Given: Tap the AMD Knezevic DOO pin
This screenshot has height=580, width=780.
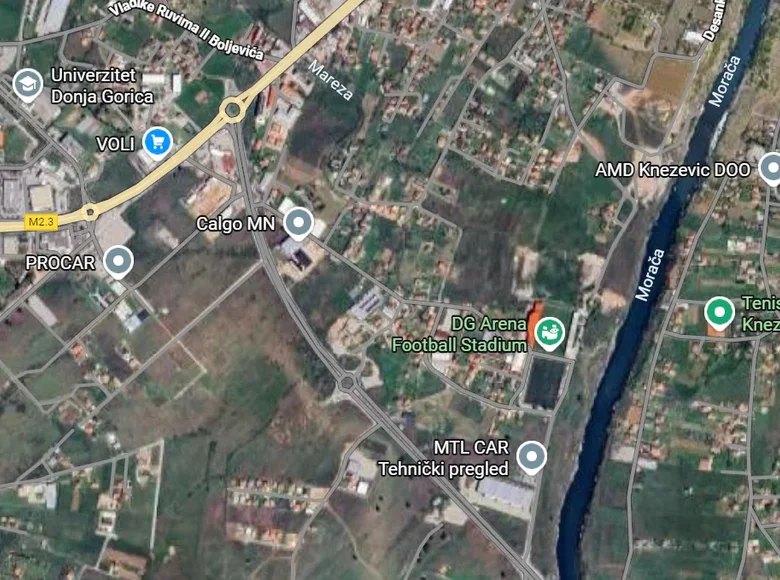Looking at the screenshot, I should tap(770, 168).
